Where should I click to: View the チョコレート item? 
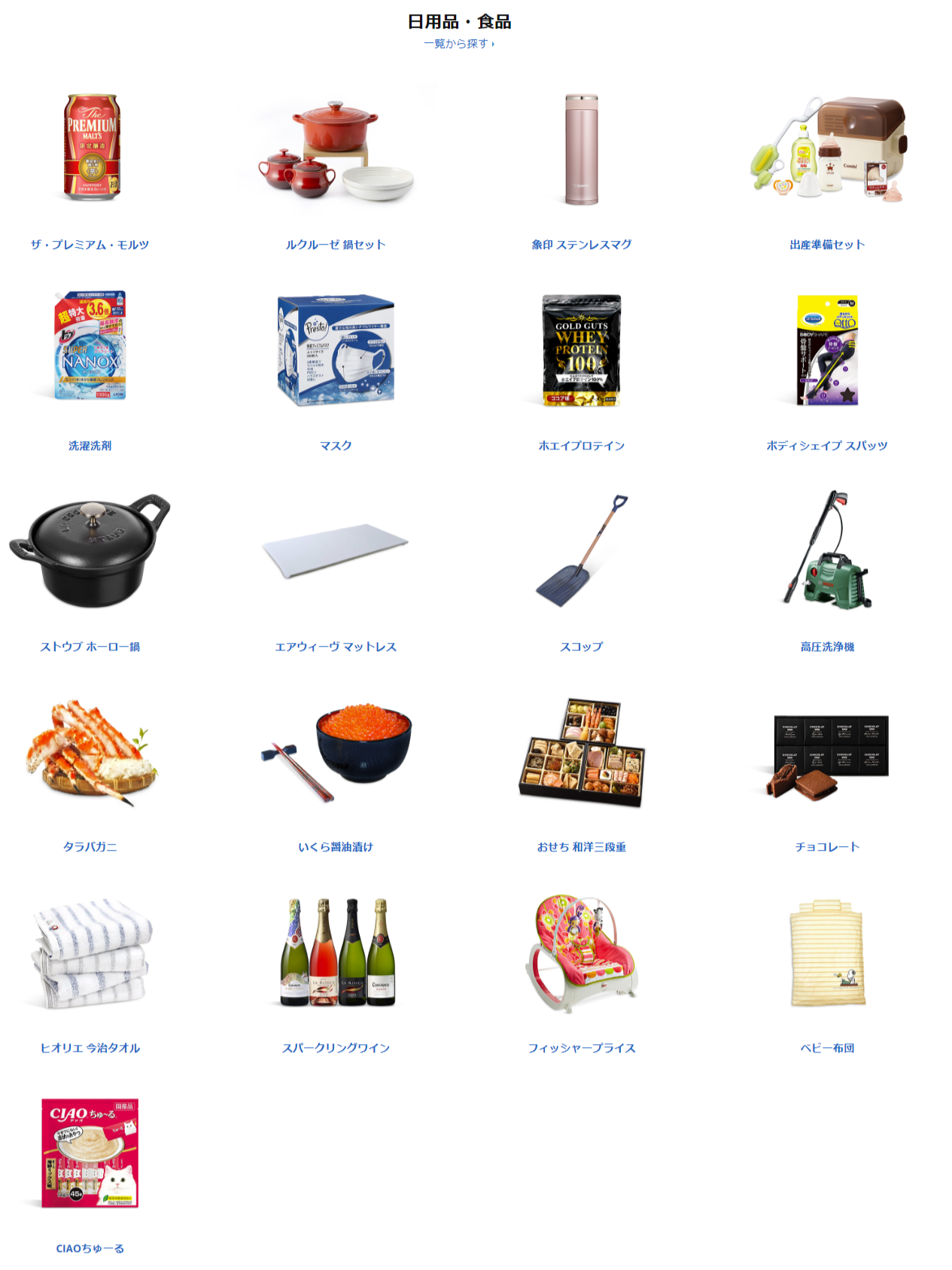827,847
